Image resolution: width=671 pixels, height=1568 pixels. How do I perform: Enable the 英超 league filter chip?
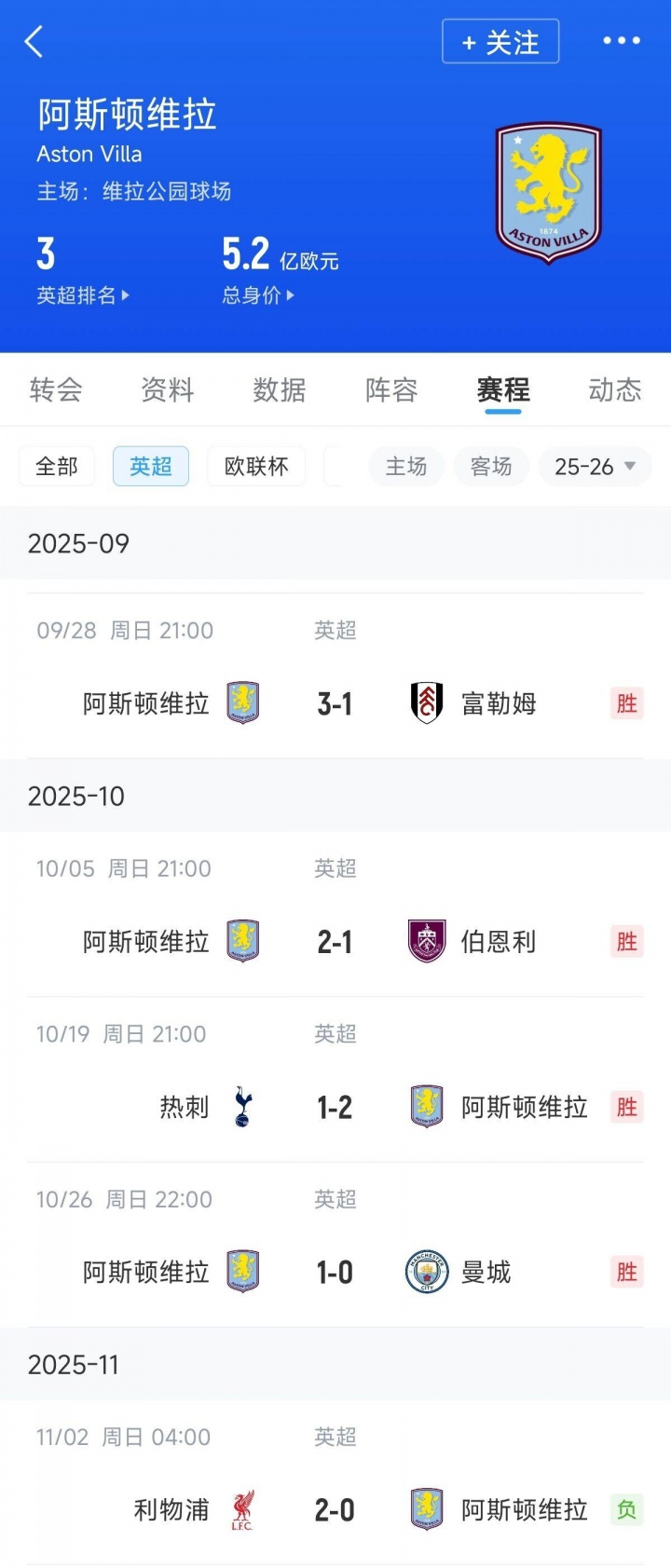pos(150,466)
